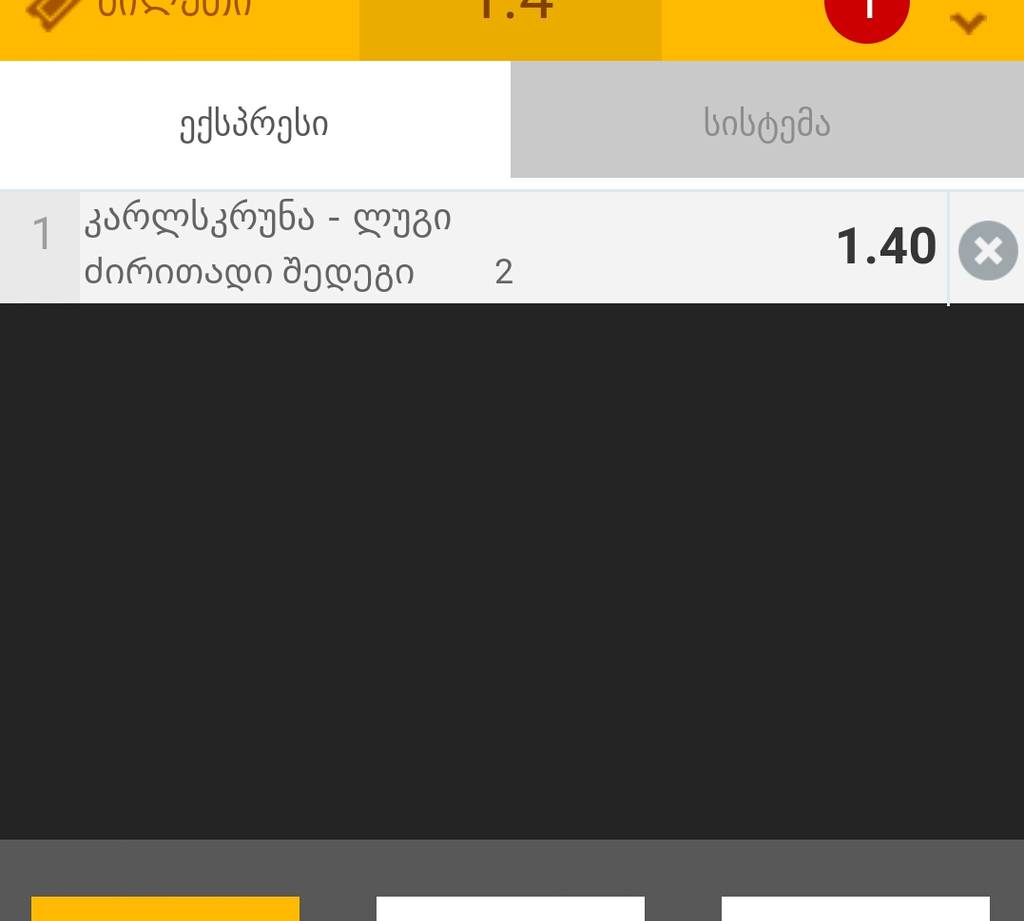Screen dimensions: 1024x921
Task: Select the ექსპრესი tab
Action: click(254, 123)
